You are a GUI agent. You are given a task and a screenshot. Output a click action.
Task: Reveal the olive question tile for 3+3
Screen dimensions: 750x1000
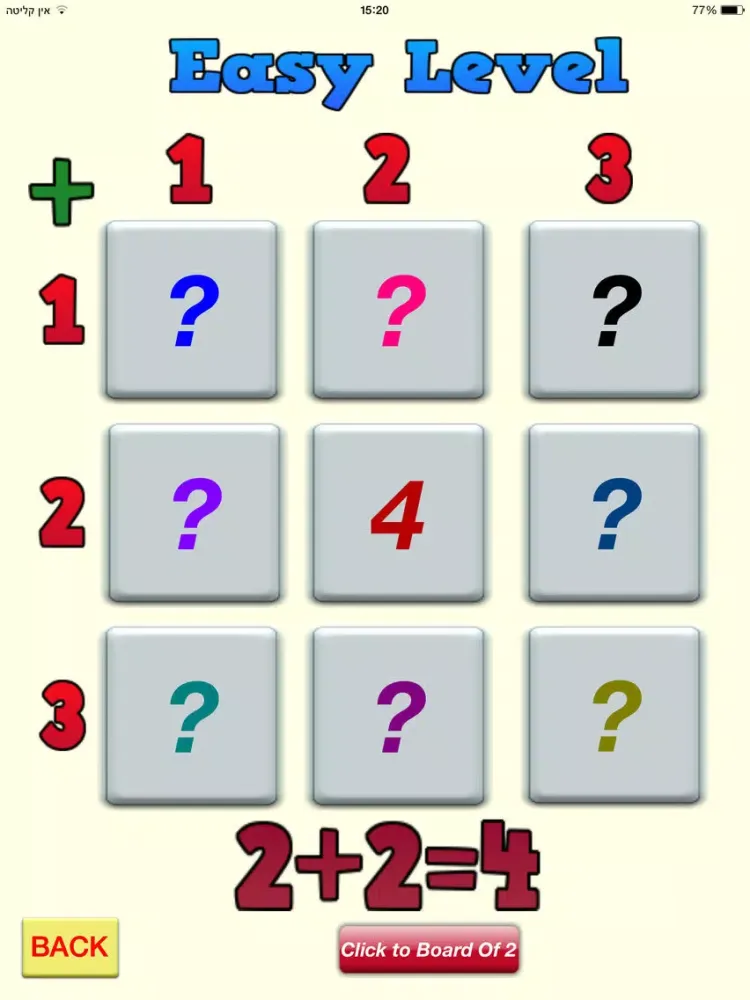(x=614, y=716)
